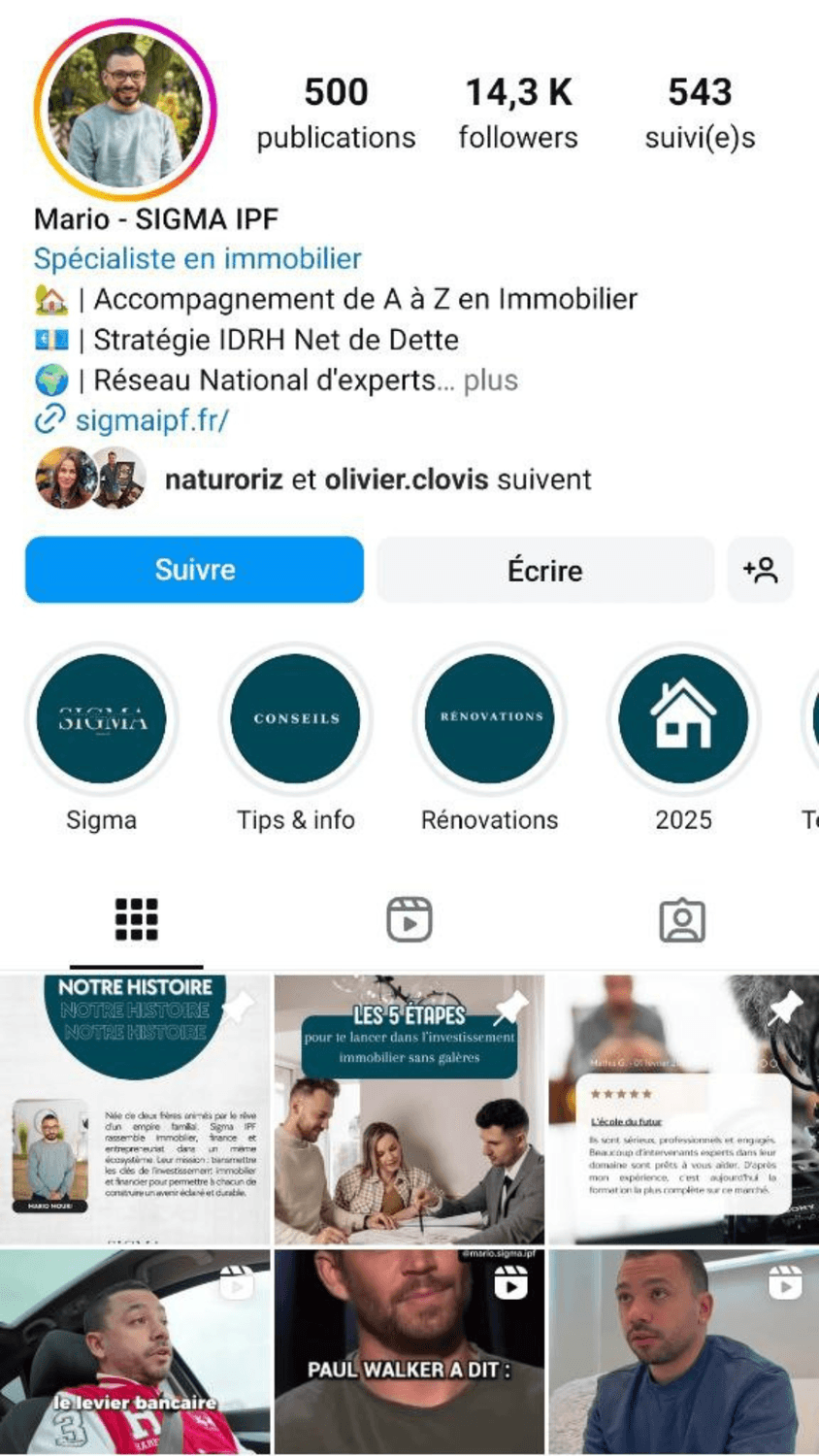Select the posts grid tab
The width and height of the screenshot is (819, 1456).
[136, 919]
